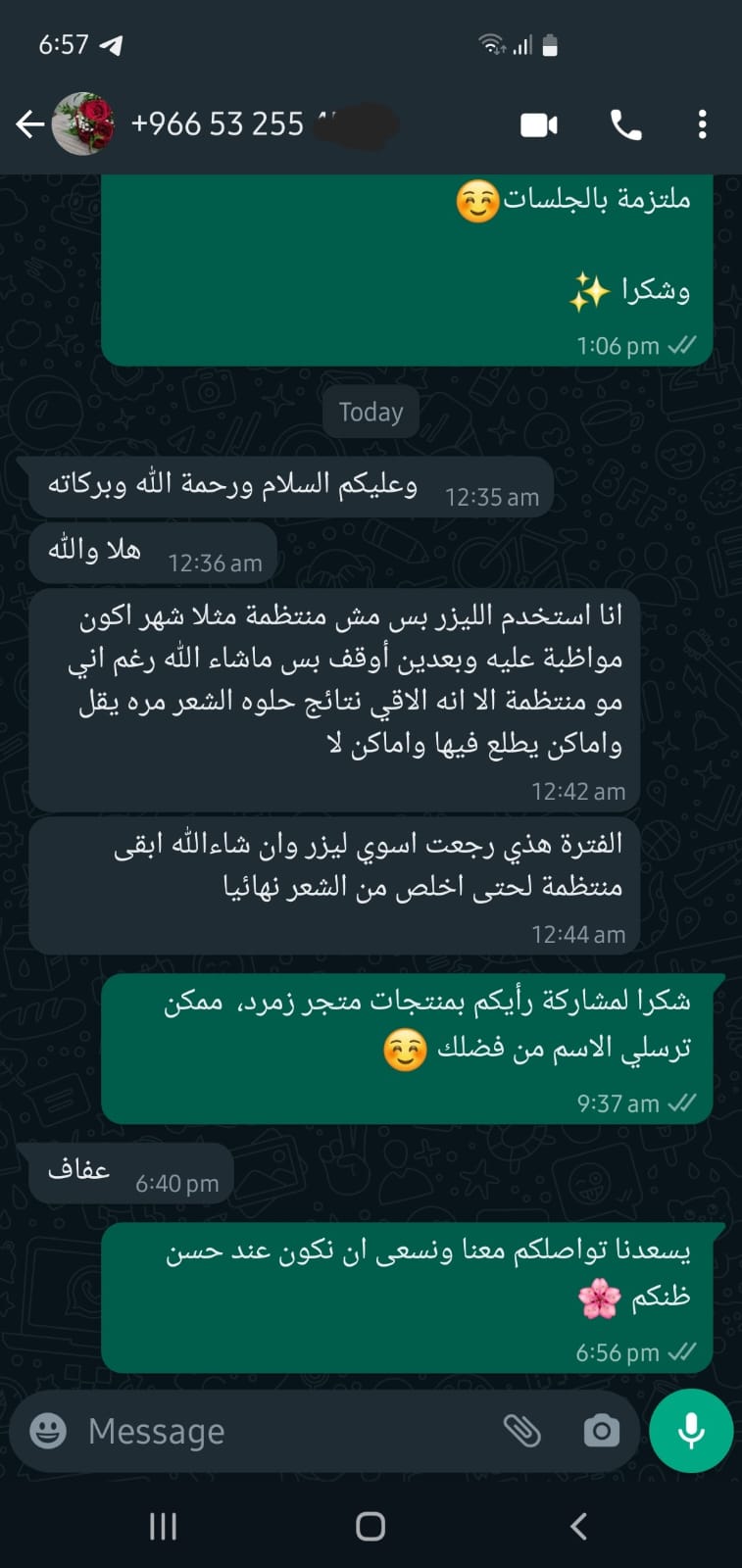Go to the phone's home screen

pyautogui.click(x=371, y=1526)
